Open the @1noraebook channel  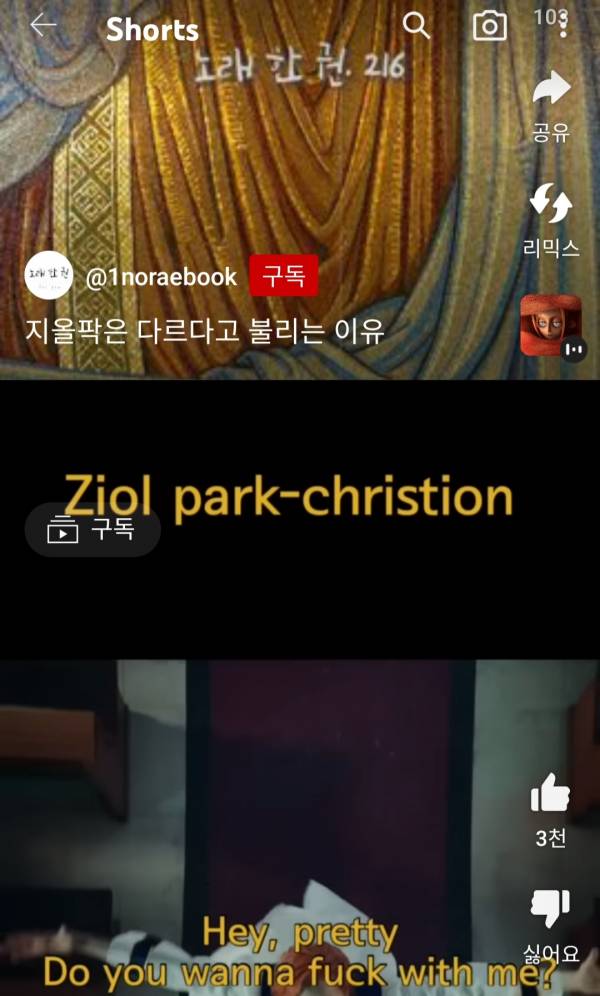(161, 277)
